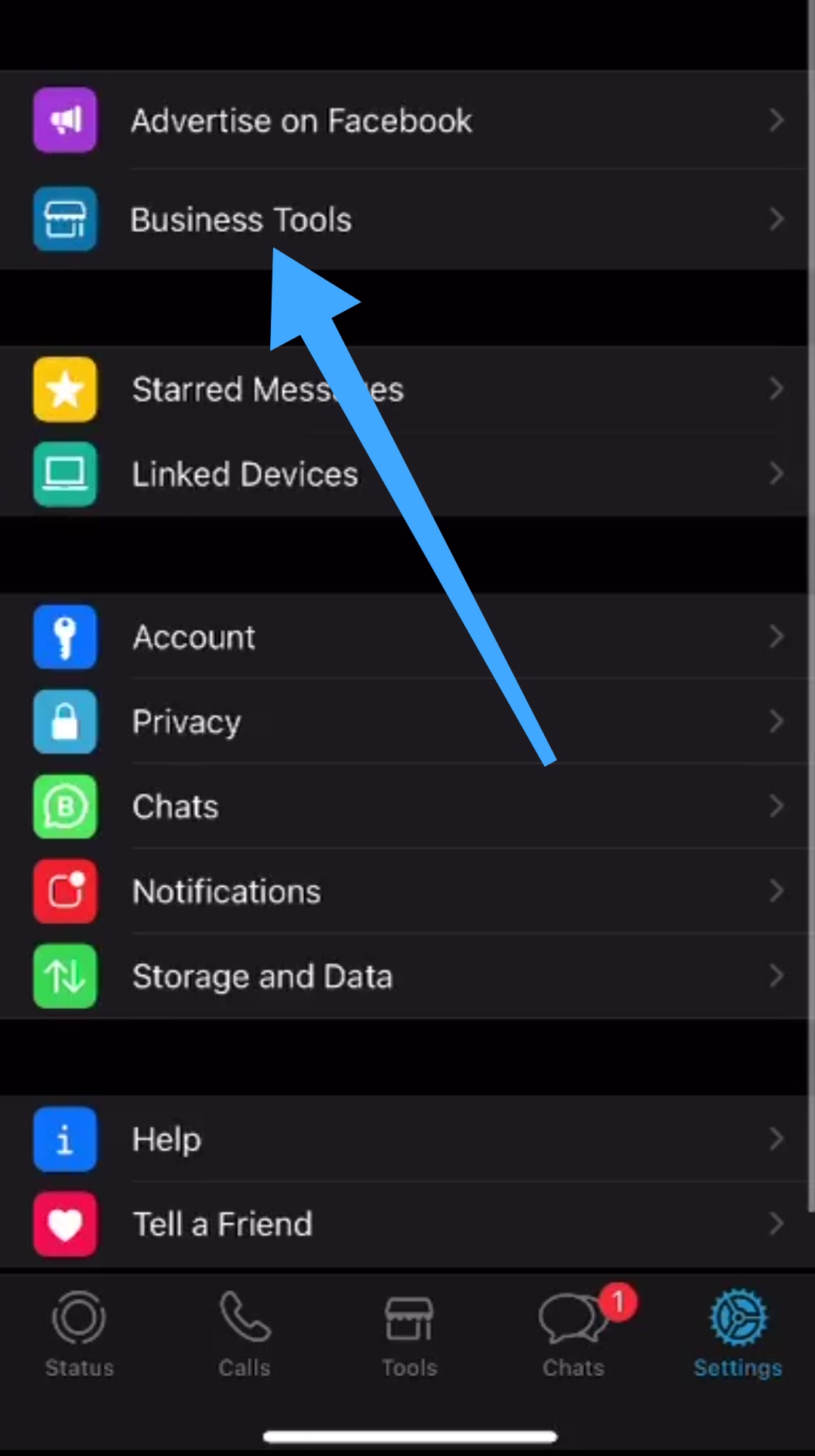Switch to the Tools tab
The width and height of the screenshot is (815, 1456).
409,1334
